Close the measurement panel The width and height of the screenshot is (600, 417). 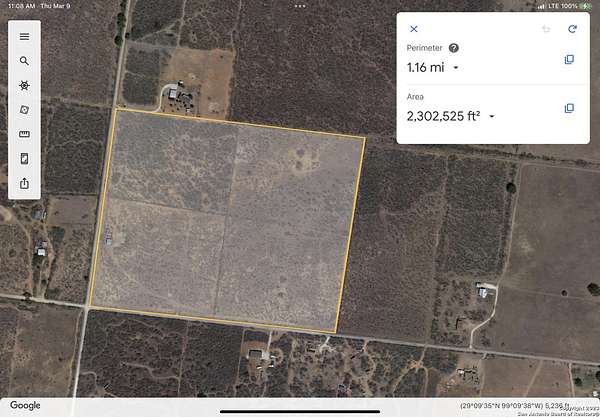414,29
